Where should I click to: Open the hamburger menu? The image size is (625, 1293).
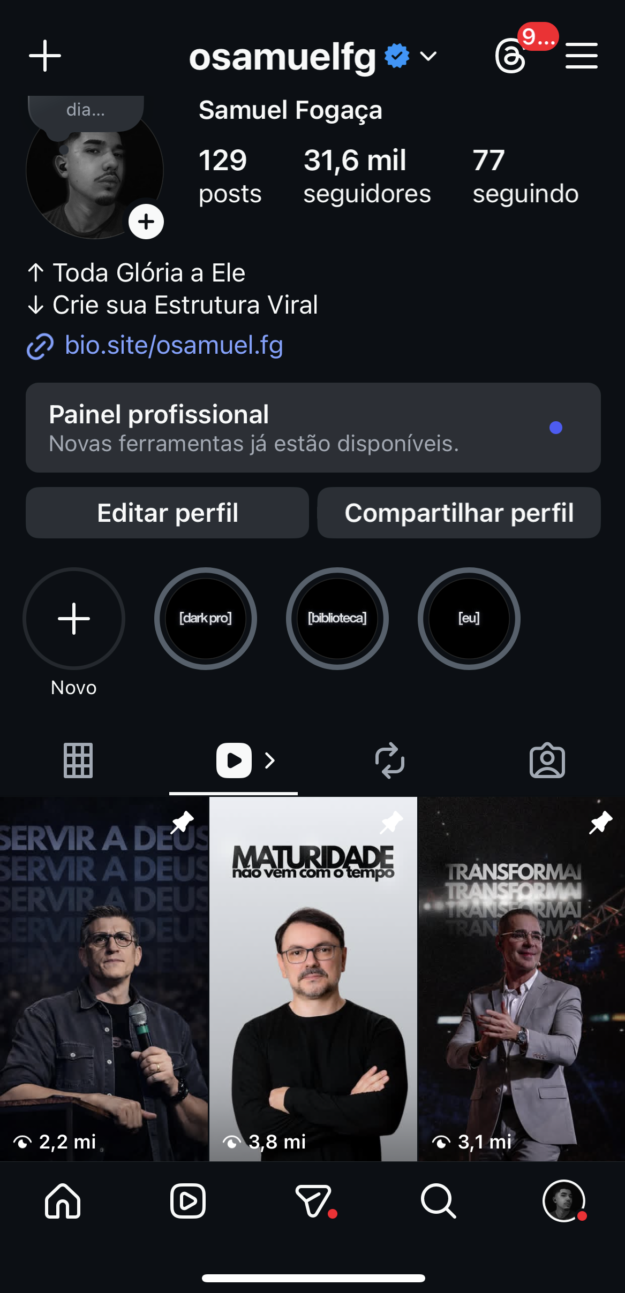581,57
